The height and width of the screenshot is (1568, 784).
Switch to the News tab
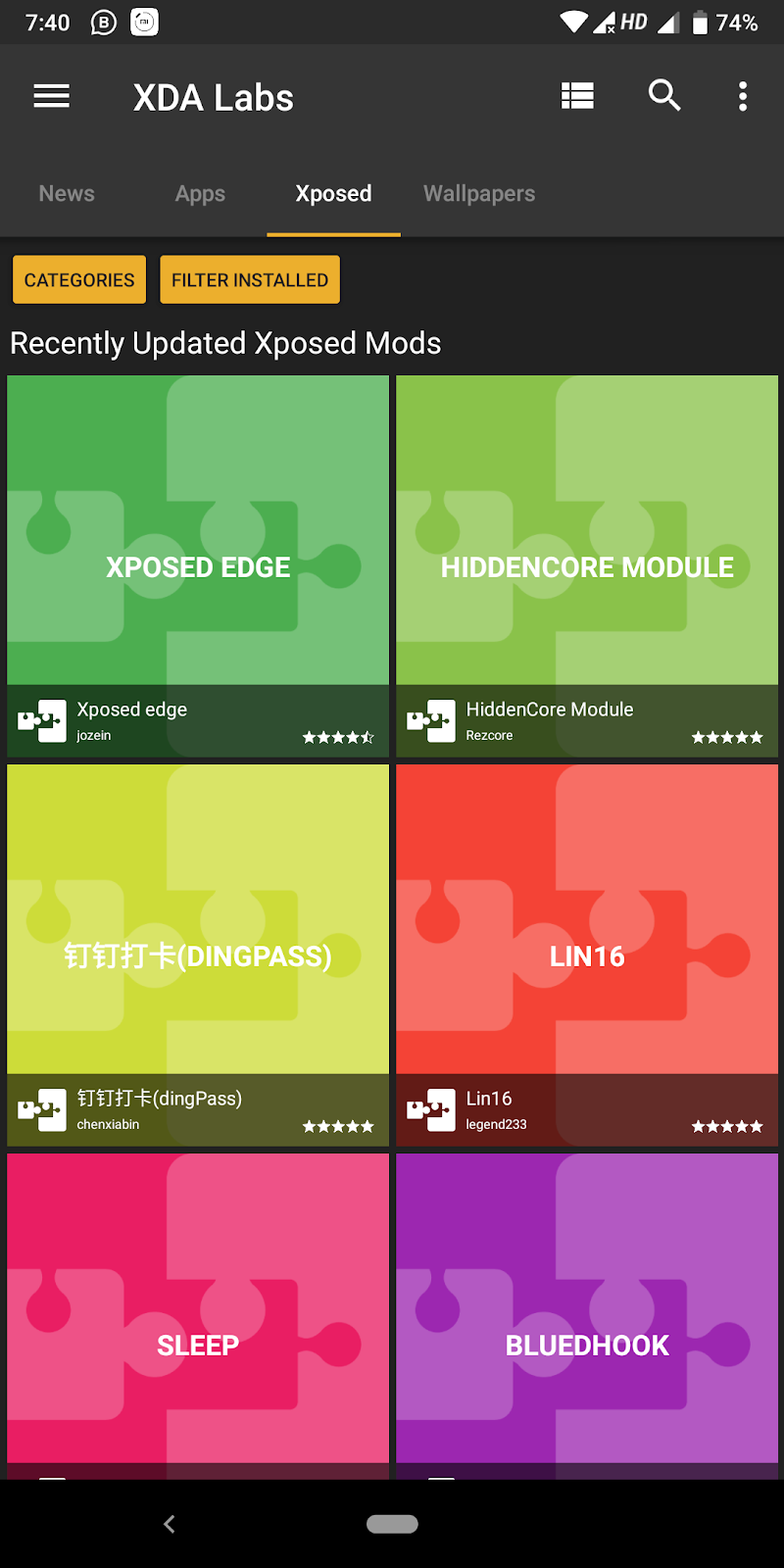[67, 194]
